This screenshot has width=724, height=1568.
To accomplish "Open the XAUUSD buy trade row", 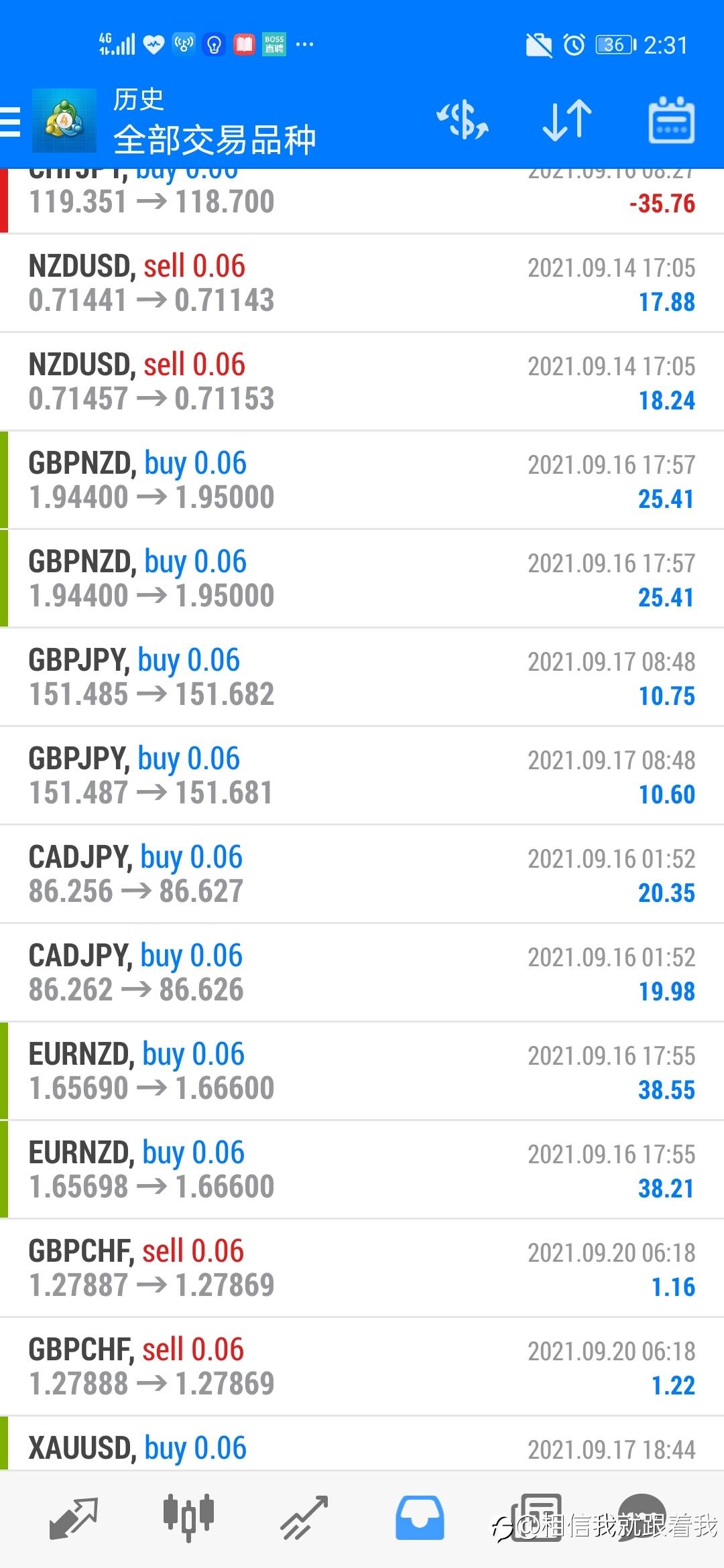I will [x=362, y=1444].
